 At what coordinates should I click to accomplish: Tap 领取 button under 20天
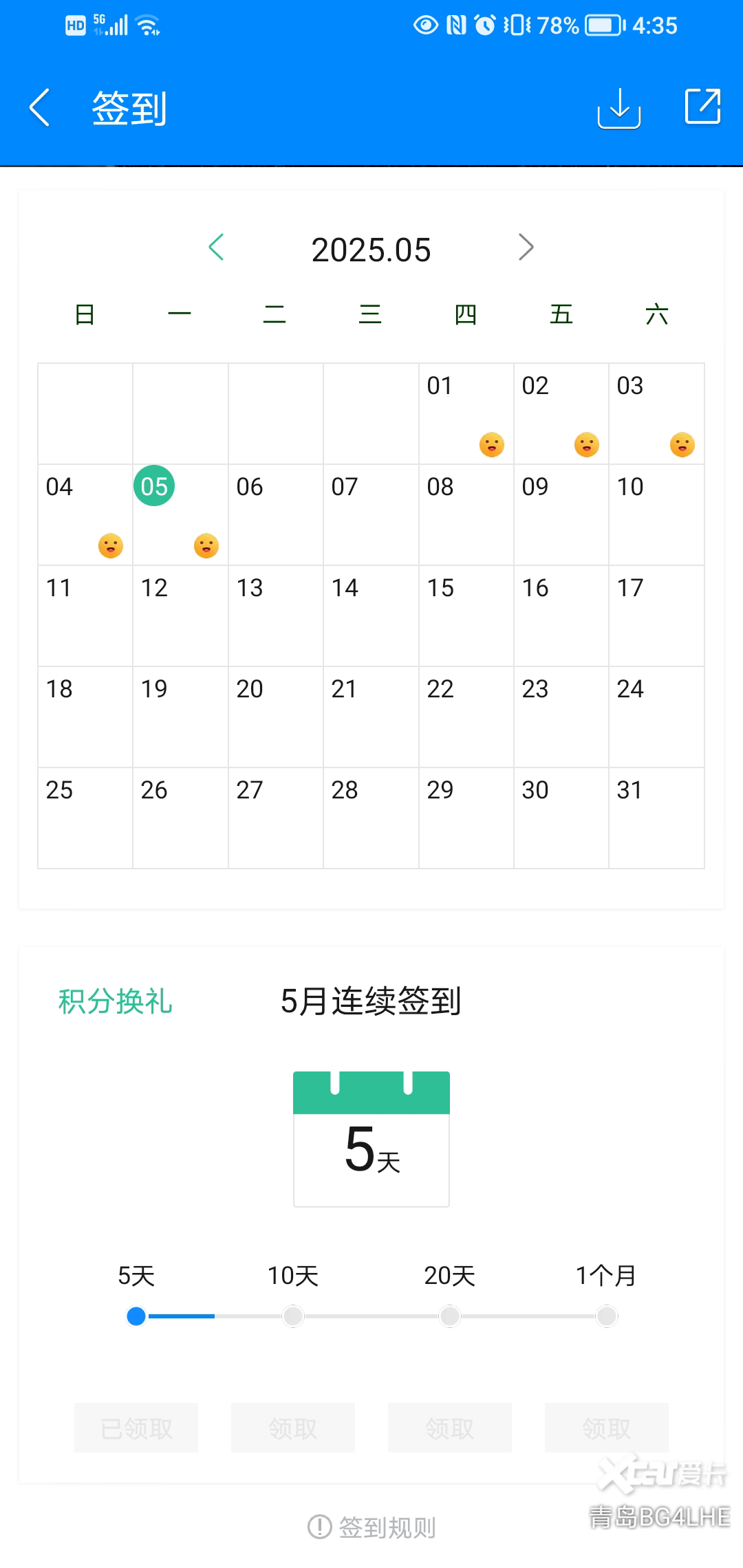pos(450,1428)
